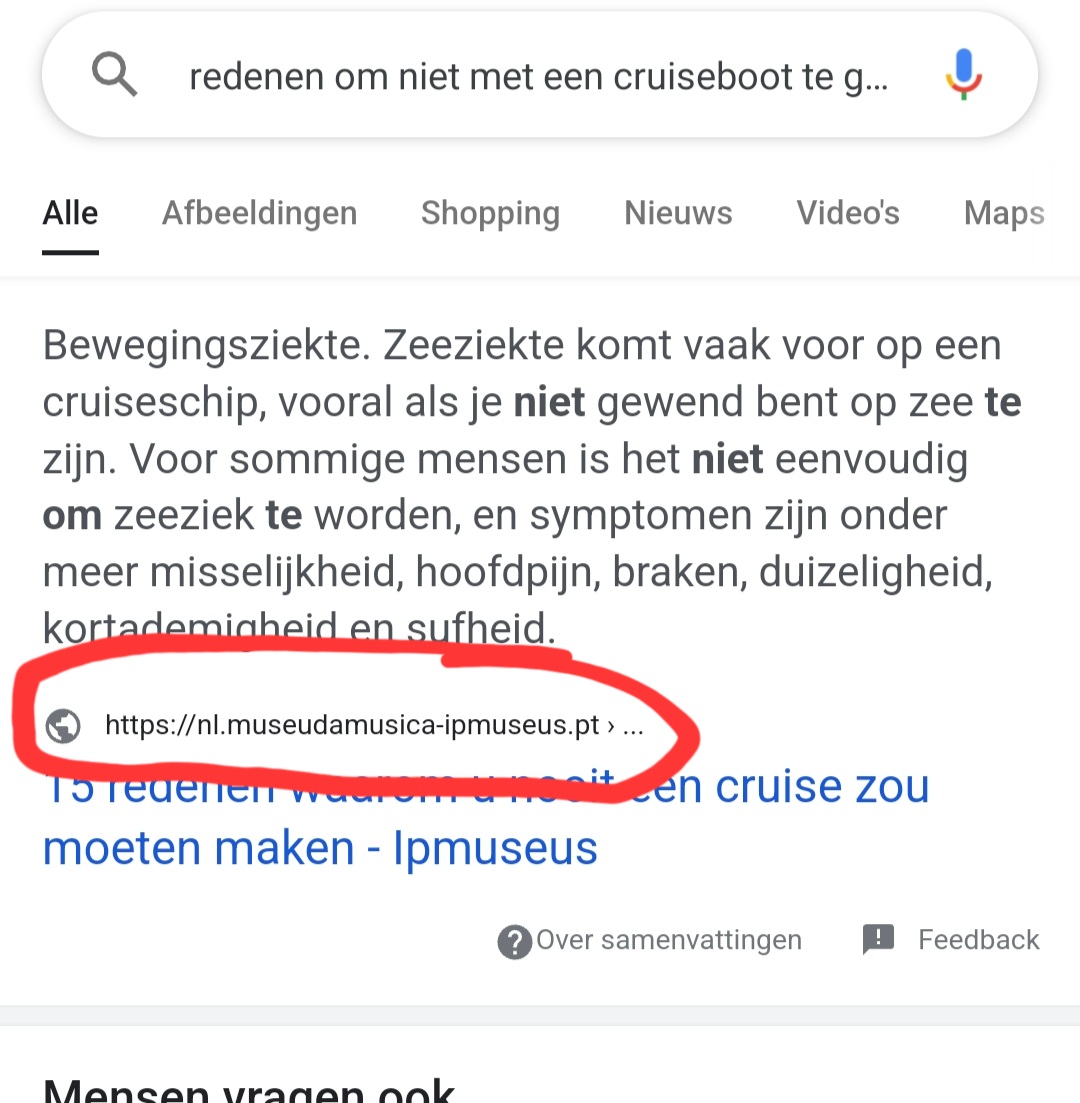Tap the search query text field
The height and width of the screenshot is (1103, 1080).
pyautogui.click(x=538, y=76)
